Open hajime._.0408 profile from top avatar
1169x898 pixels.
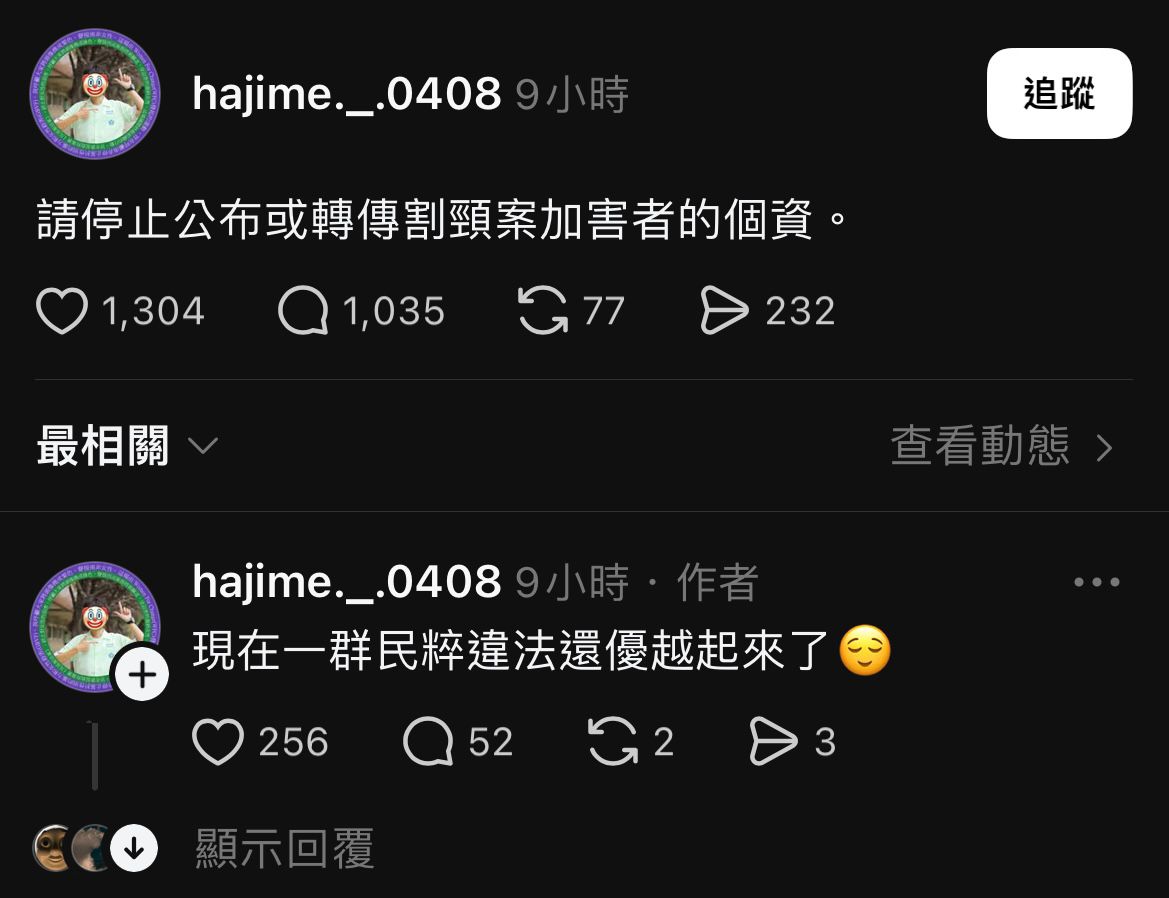click(95, 95)
